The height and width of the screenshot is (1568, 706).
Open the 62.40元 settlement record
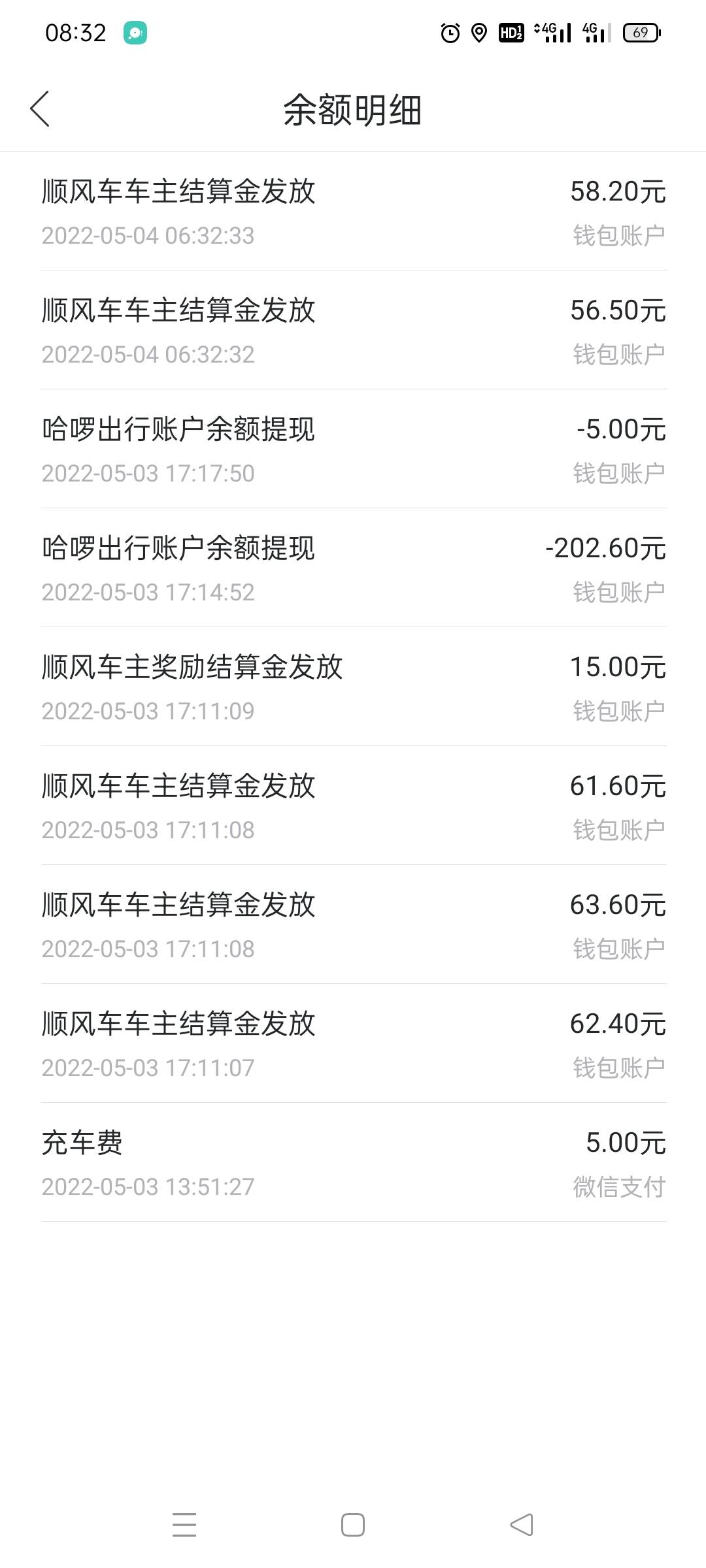[353, 1043]
